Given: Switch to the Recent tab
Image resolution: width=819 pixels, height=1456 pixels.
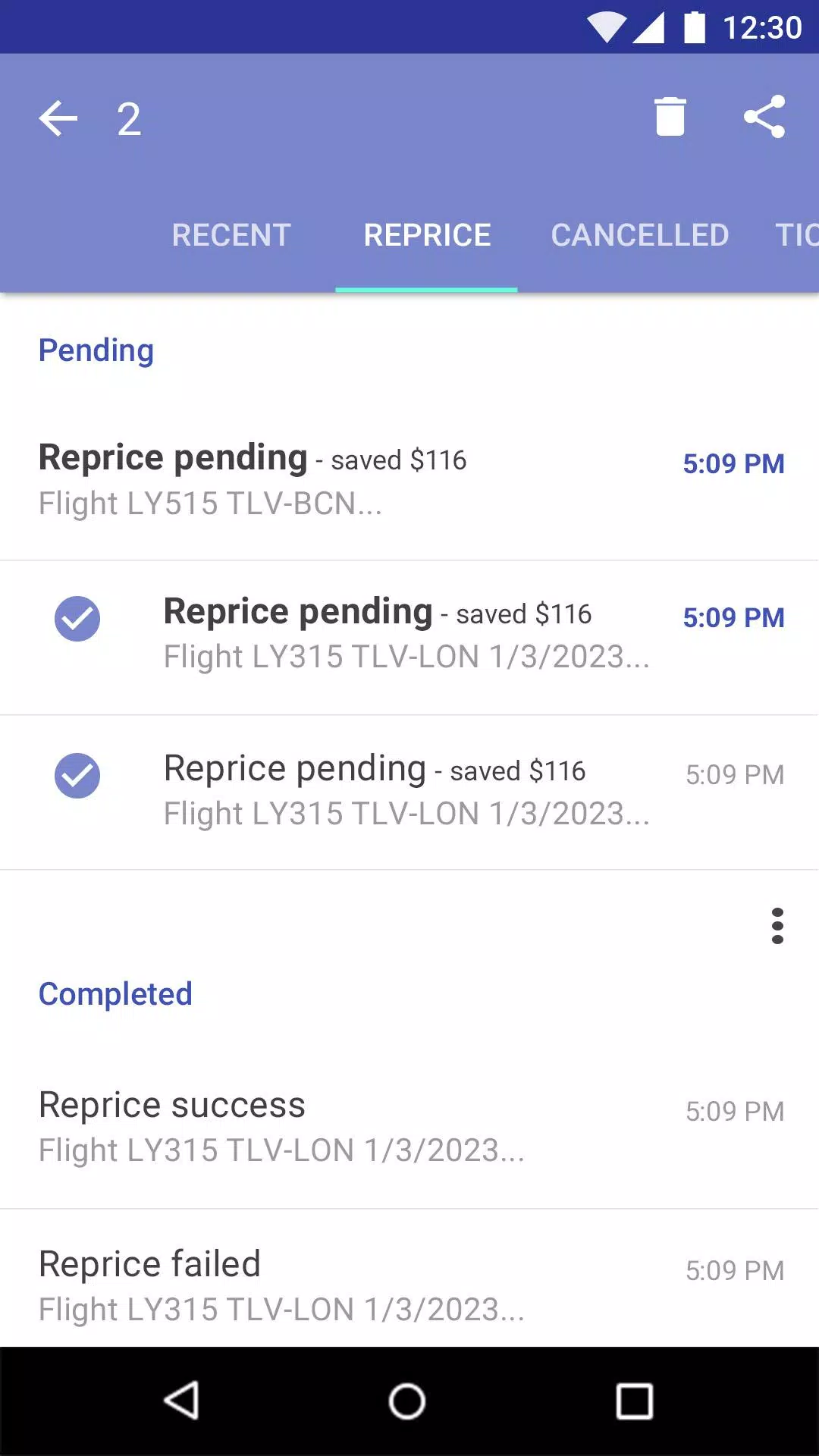Looking at the screenshot, I should [231, 235].
